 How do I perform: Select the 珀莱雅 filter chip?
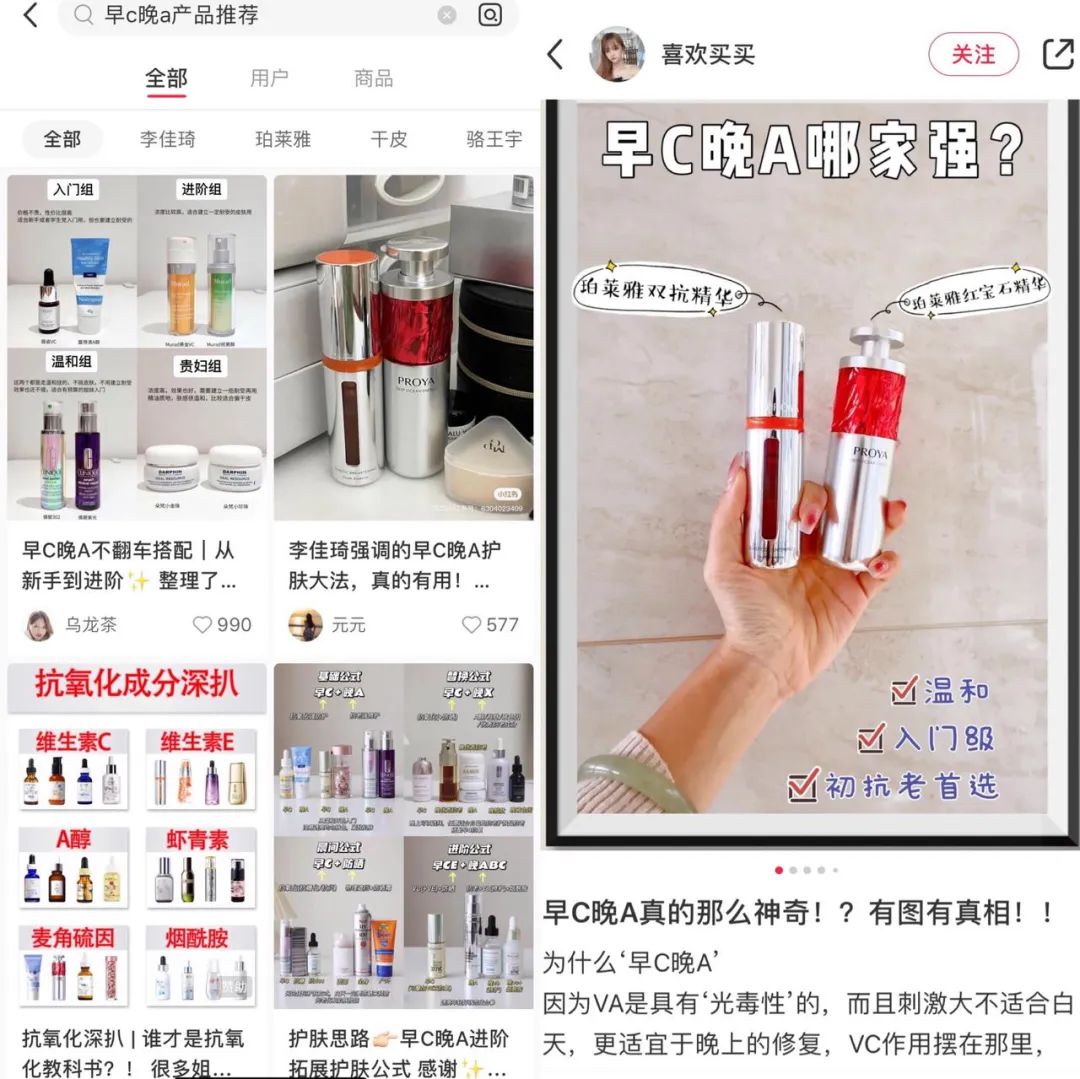(283, 139)
